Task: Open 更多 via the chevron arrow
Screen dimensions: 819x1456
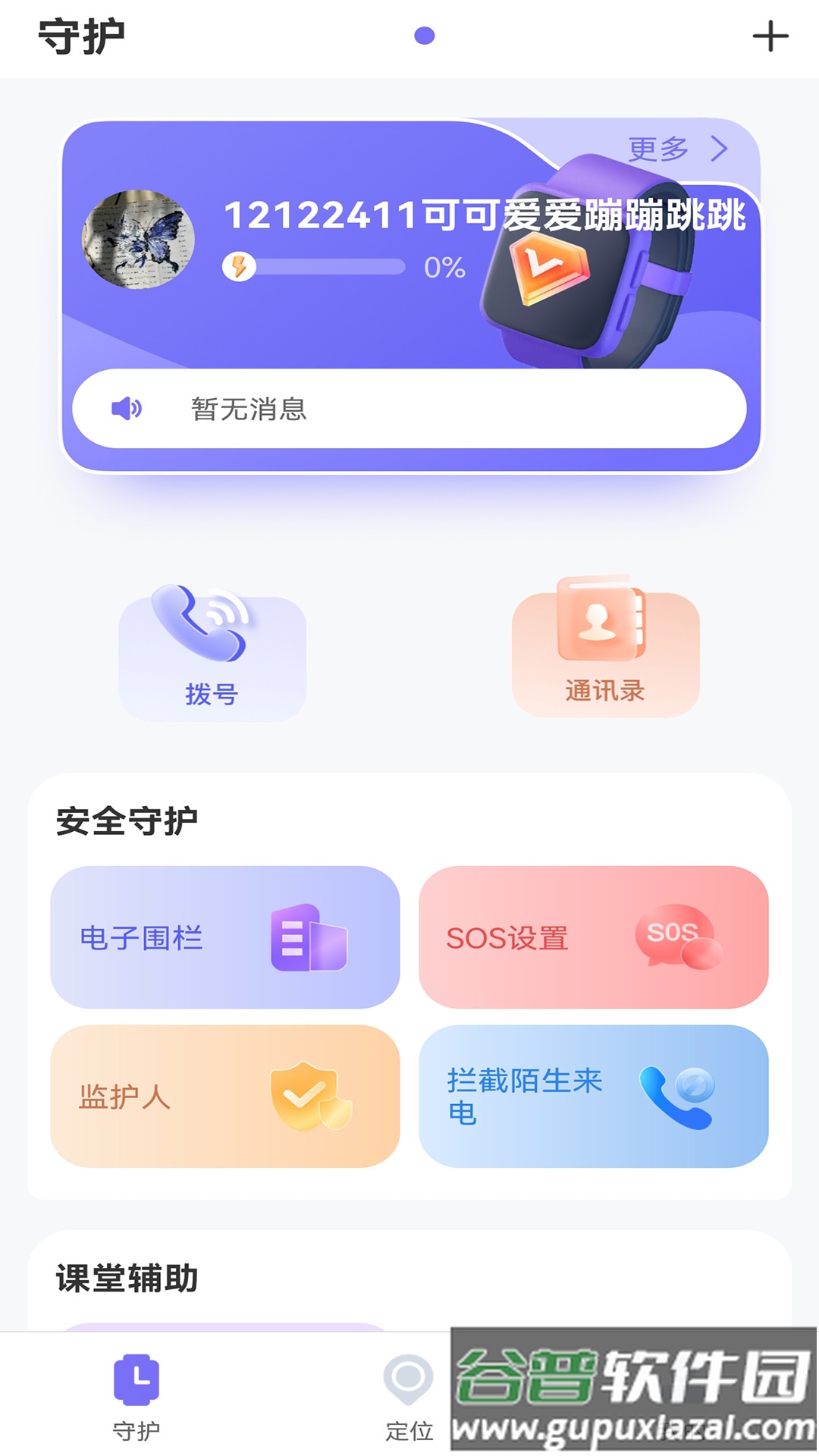Action: 717,150
